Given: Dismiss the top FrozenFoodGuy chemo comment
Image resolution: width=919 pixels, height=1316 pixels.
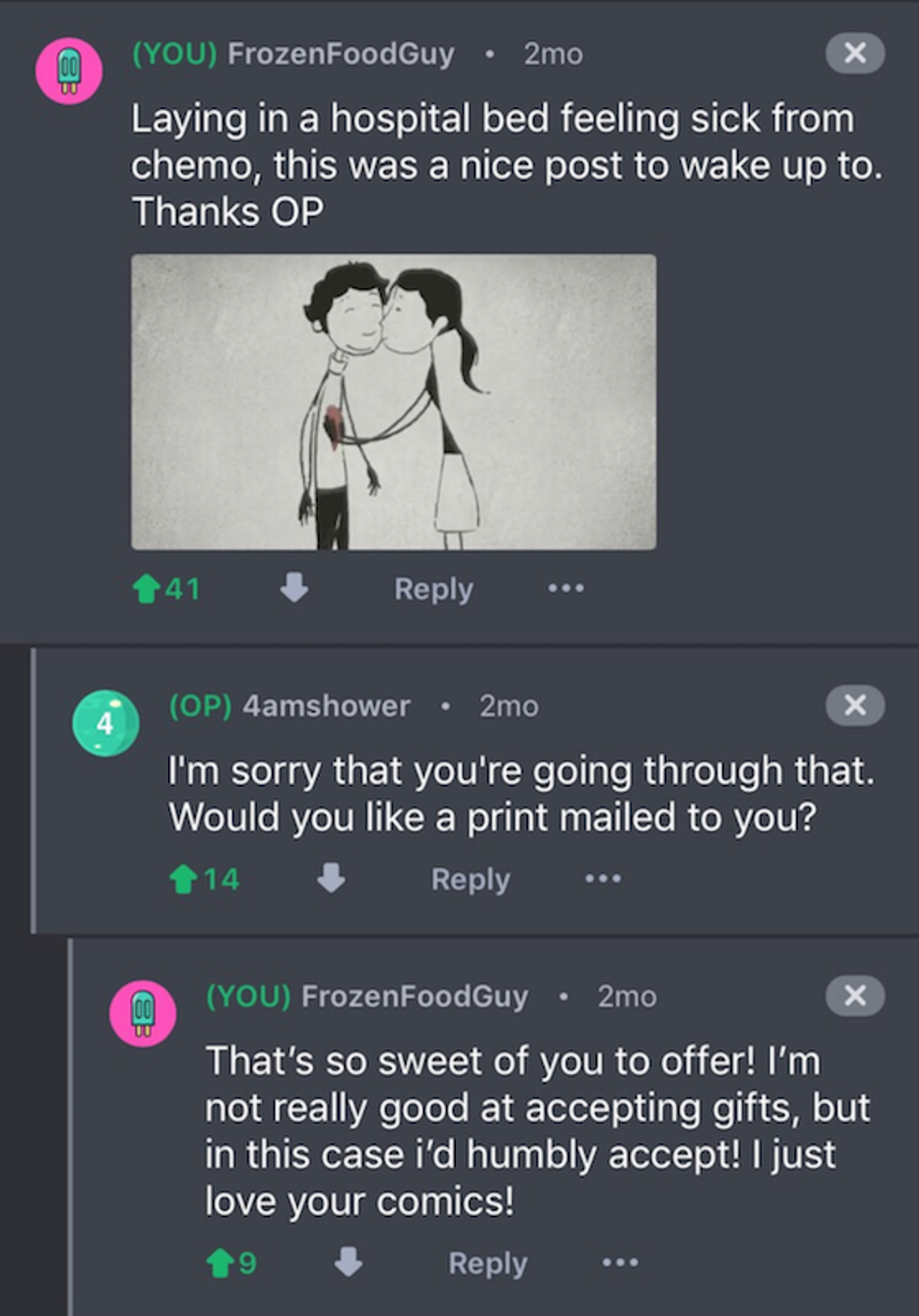Looking at the screenshot, I should [854, 53].
